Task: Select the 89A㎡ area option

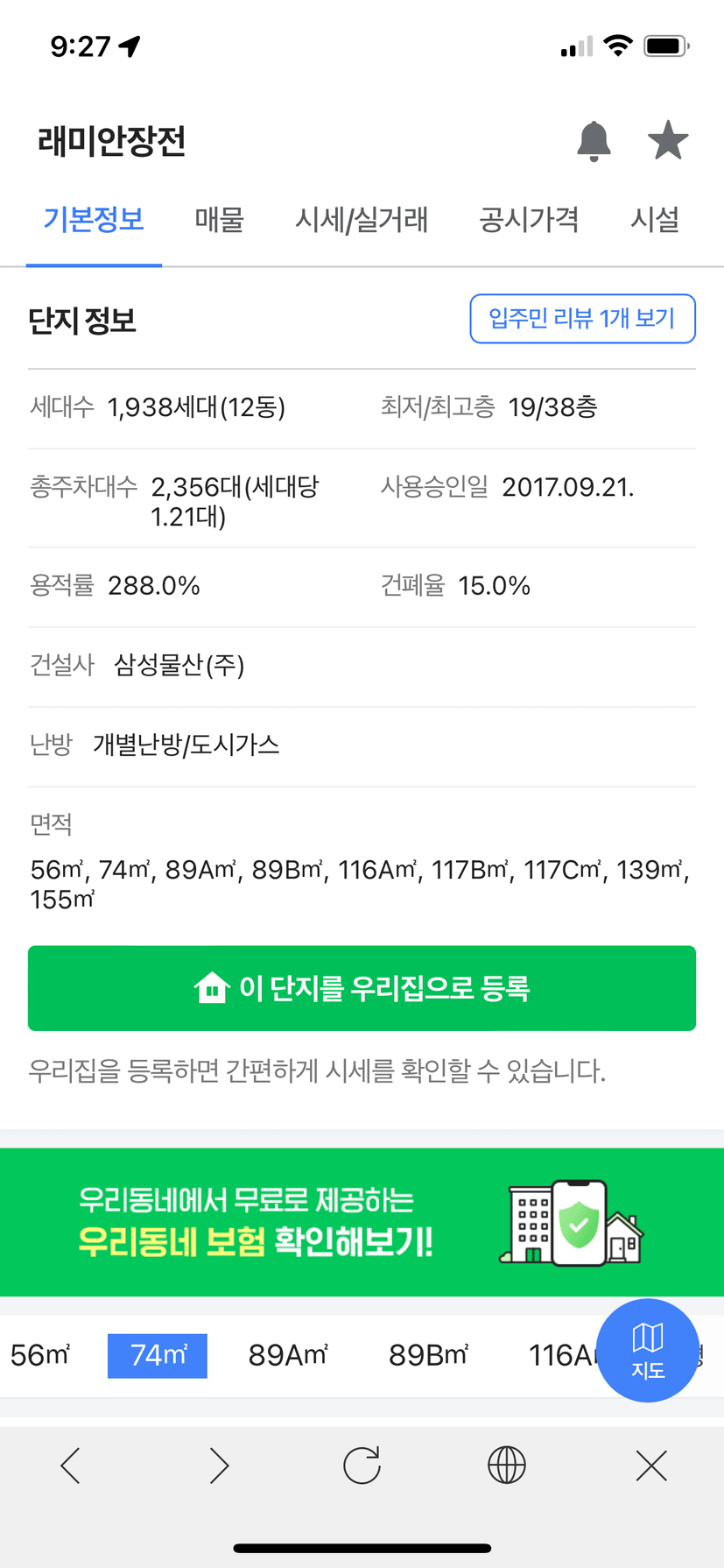Action: tap(288, 1355)
